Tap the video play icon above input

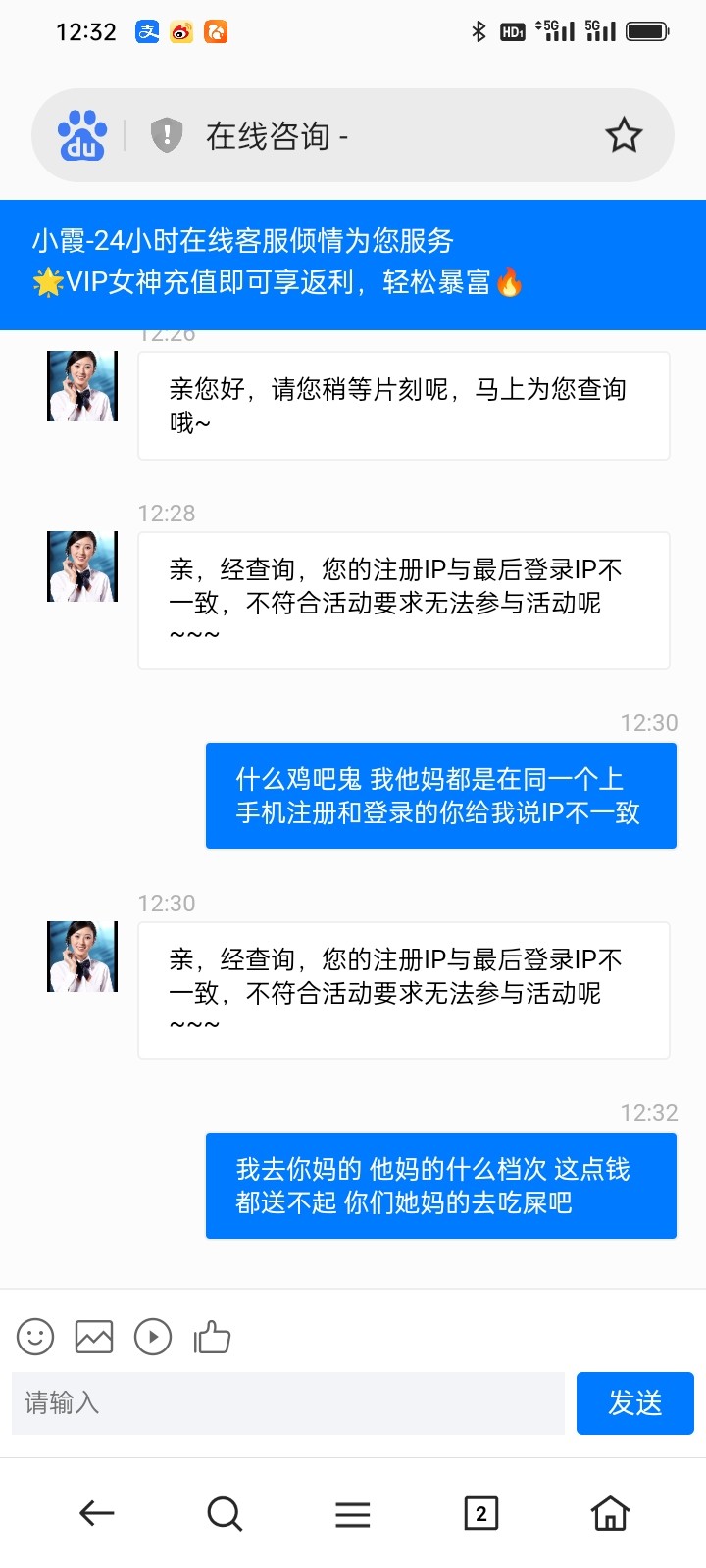[x=153, y=1337]
